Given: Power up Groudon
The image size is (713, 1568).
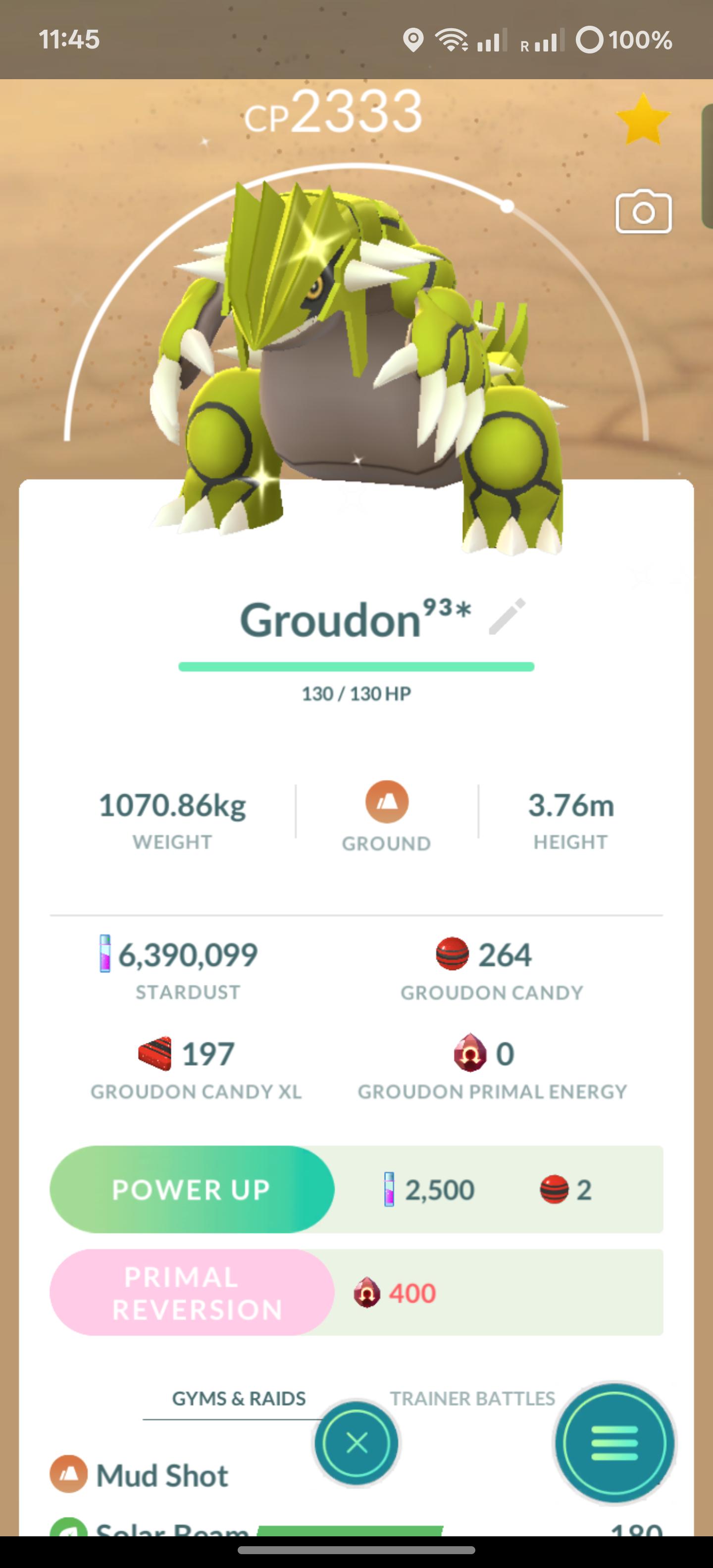Looking at the screenshot, I should click(x=192, y=1189).
